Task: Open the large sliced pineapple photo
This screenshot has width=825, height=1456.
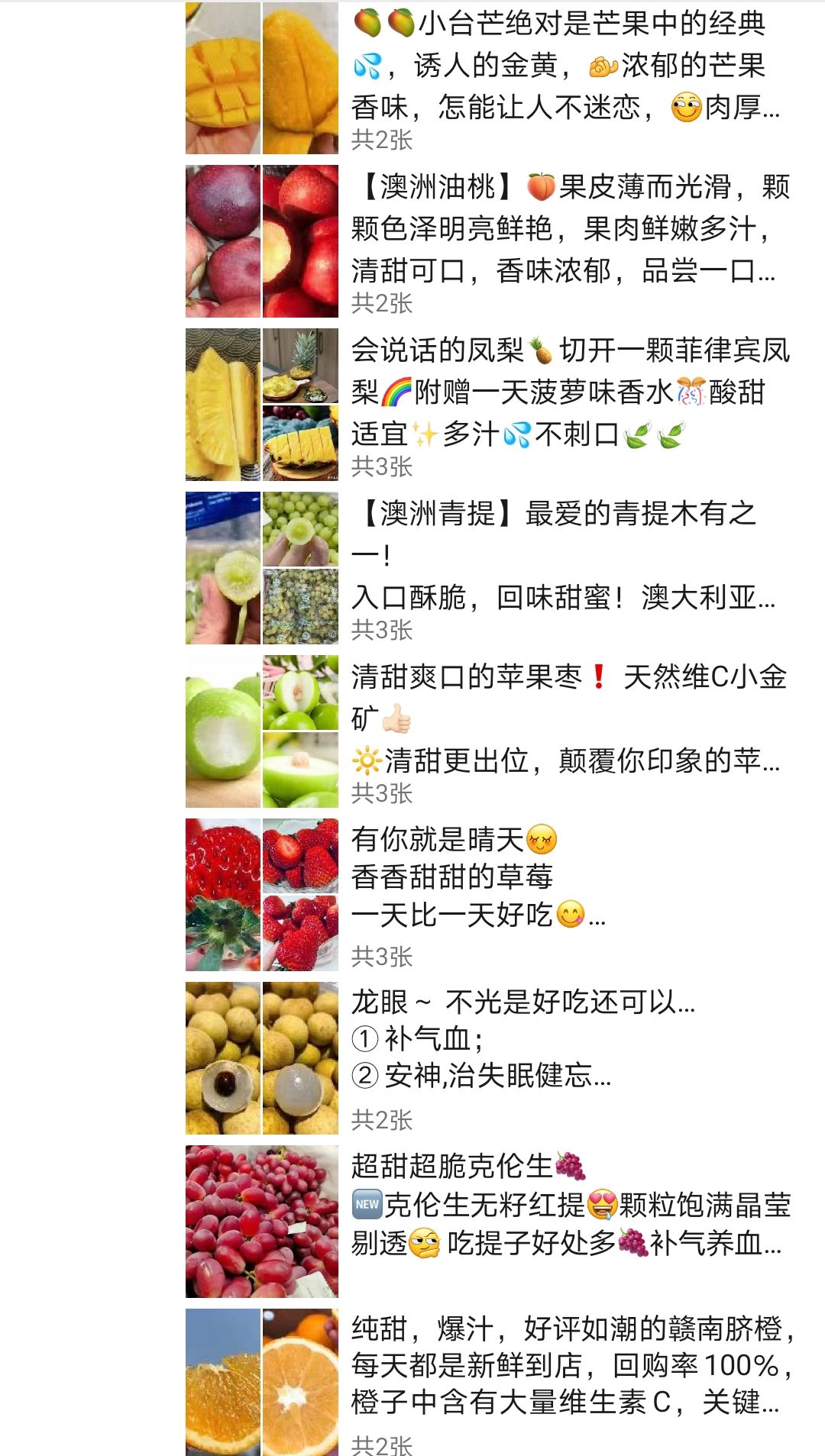Action: click(223, 405)
